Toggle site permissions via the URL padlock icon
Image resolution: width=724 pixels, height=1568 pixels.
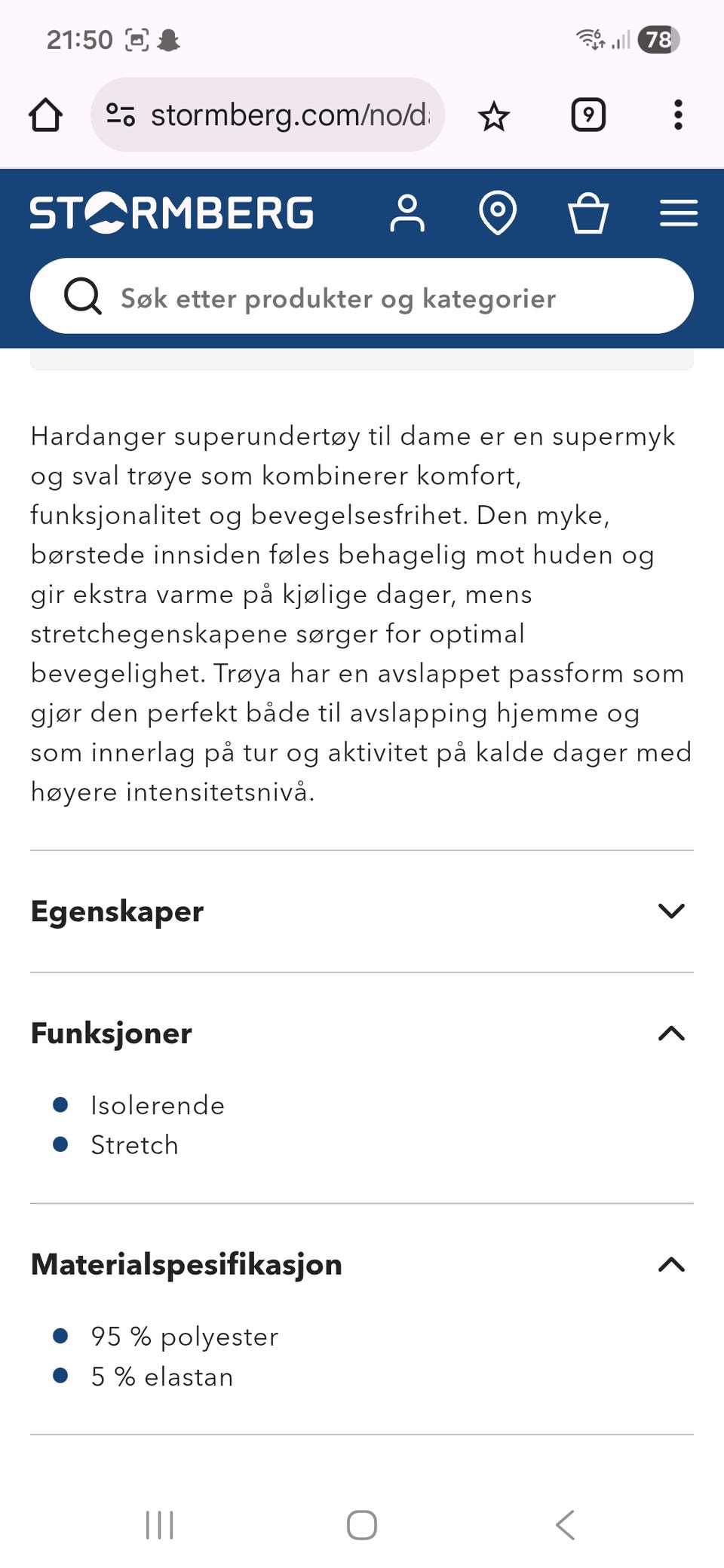(121, 115)
